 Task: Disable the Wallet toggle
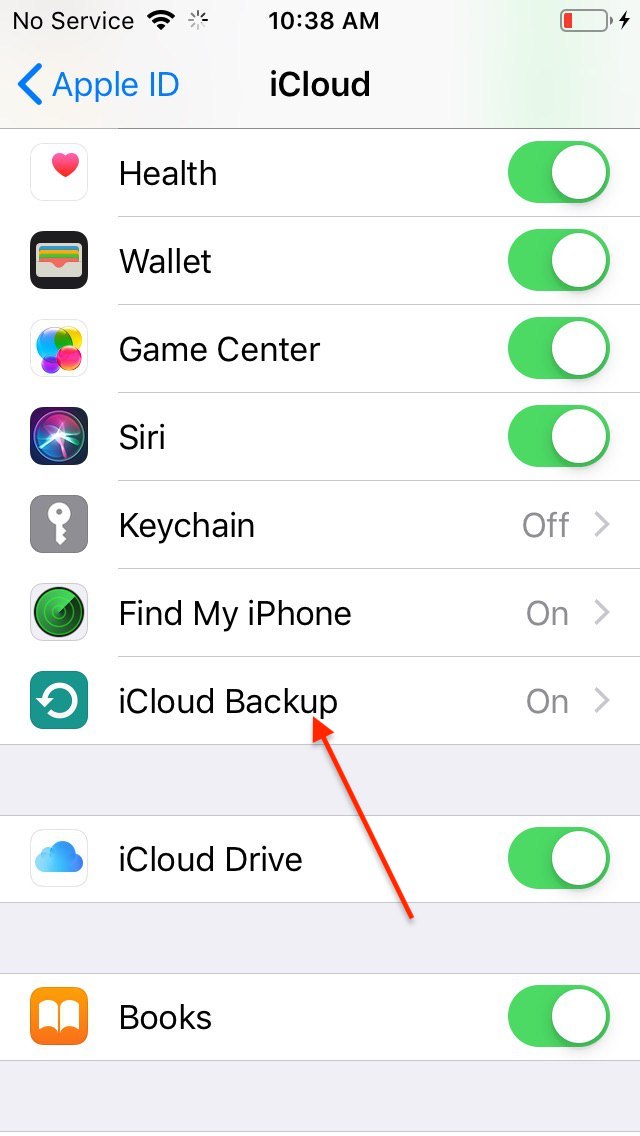[x=558, y=261]
